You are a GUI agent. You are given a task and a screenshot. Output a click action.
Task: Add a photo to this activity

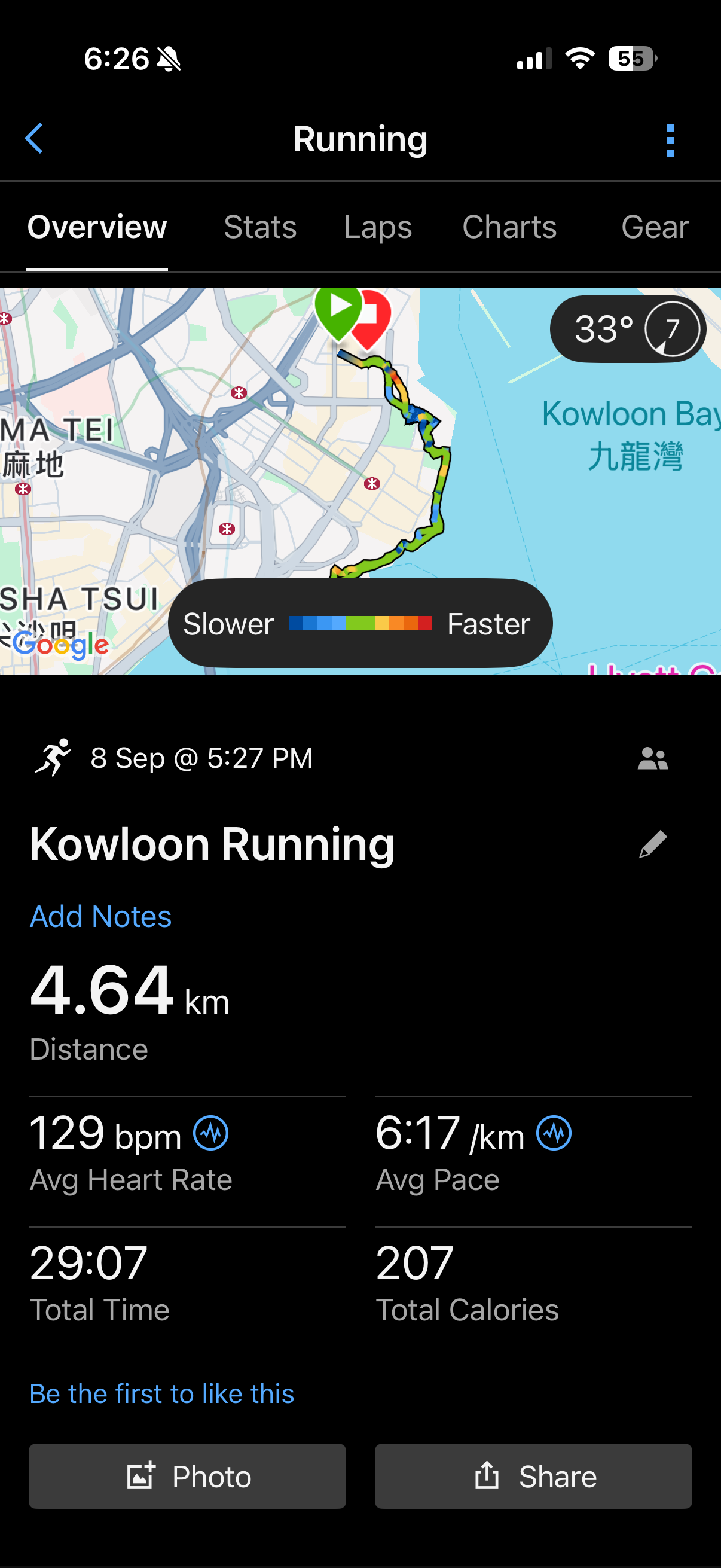pyautogui.click(x=187, y=1476)
